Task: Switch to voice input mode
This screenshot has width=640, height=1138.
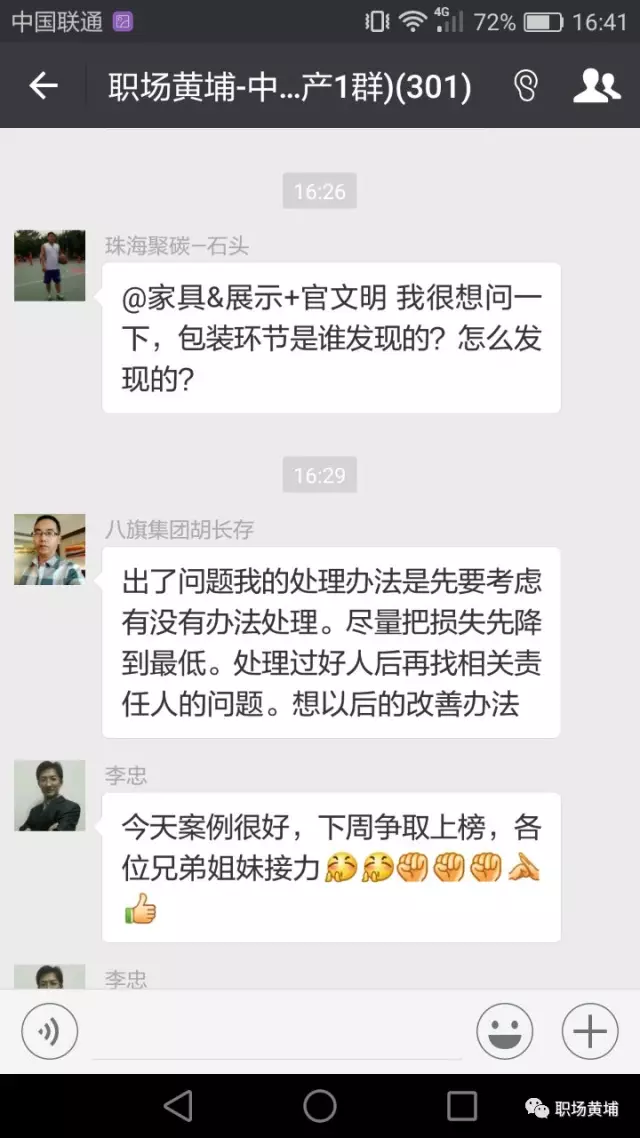Action: [49, 1030]
